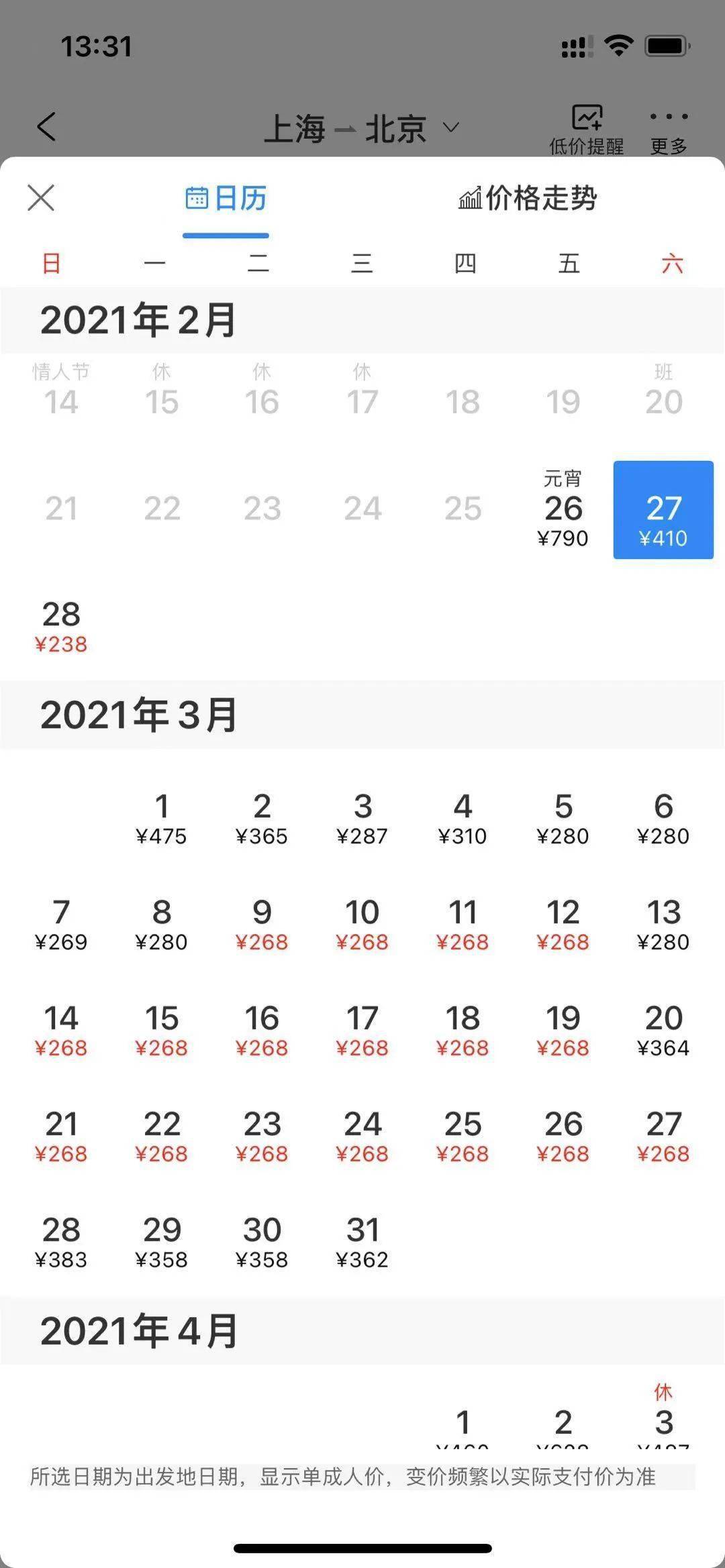Choose March 3 priced ¥287

[x=362, y=818]
